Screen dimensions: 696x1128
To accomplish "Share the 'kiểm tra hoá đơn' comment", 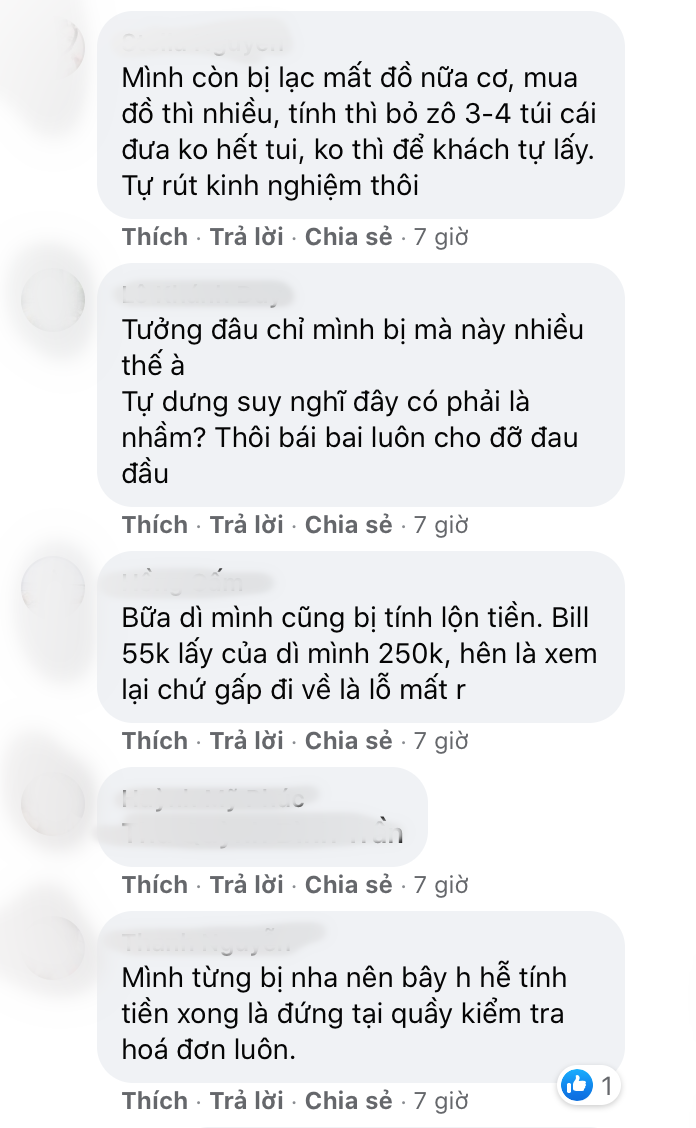I will coord(348,1101).
